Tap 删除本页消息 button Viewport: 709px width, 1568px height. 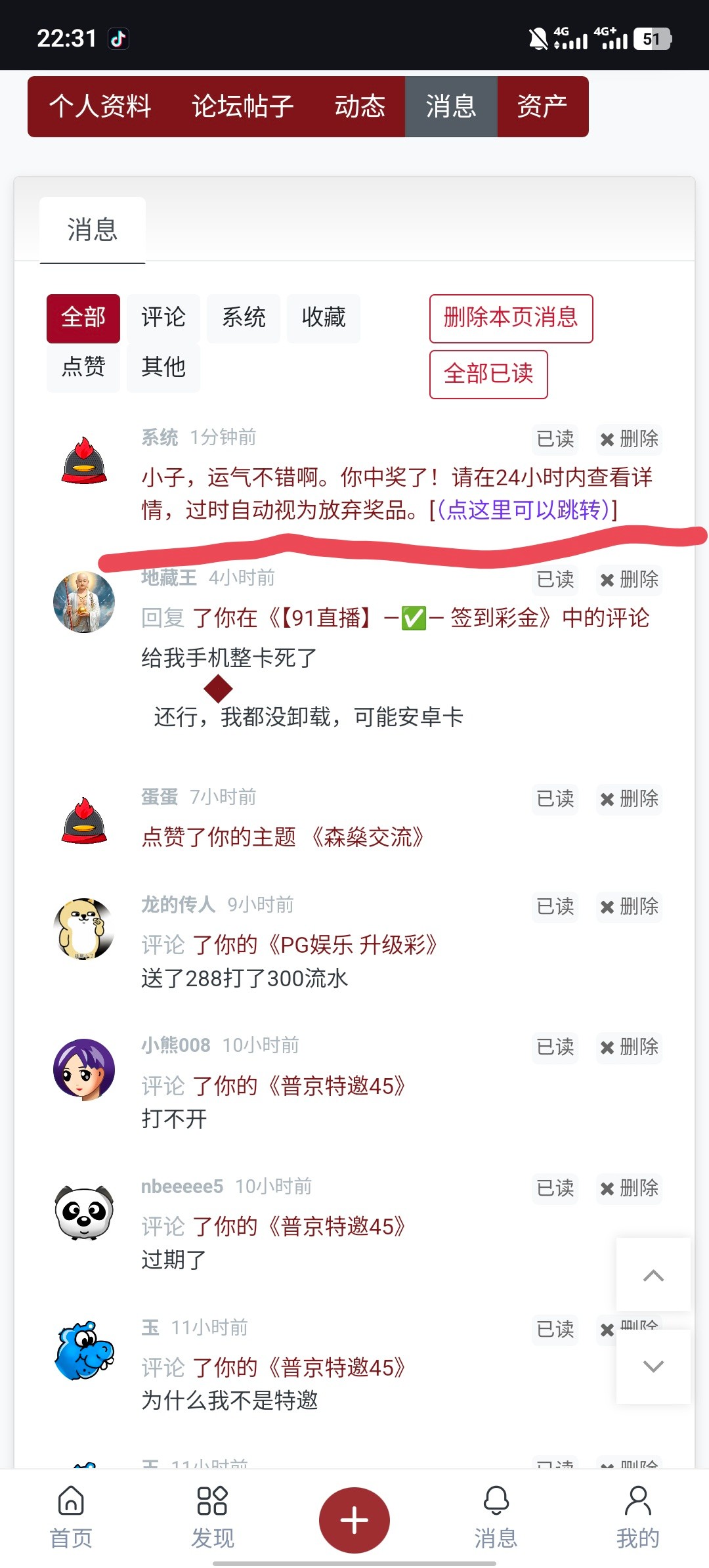tap(511, 318)
